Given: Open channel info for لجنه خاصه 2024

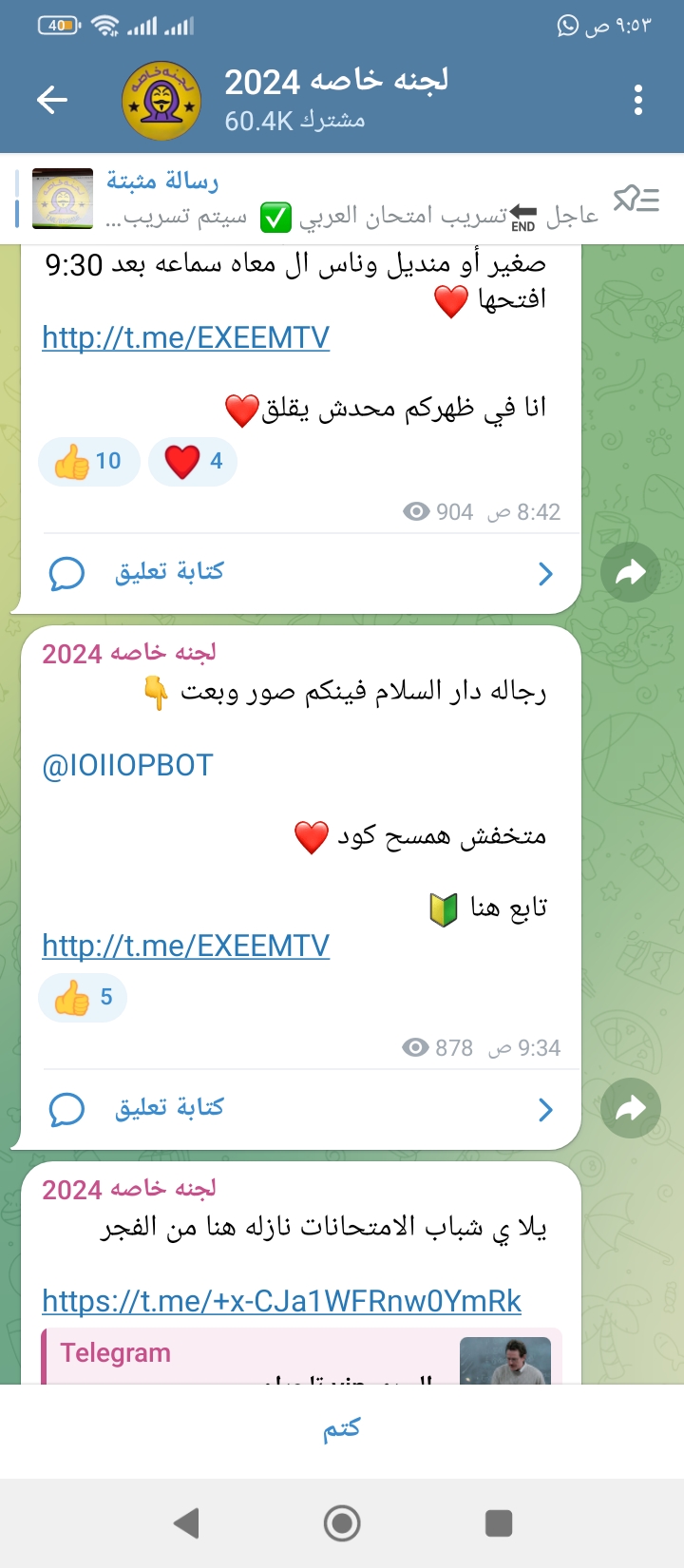Looking at the screenshot, I should [x=313, y=100].
